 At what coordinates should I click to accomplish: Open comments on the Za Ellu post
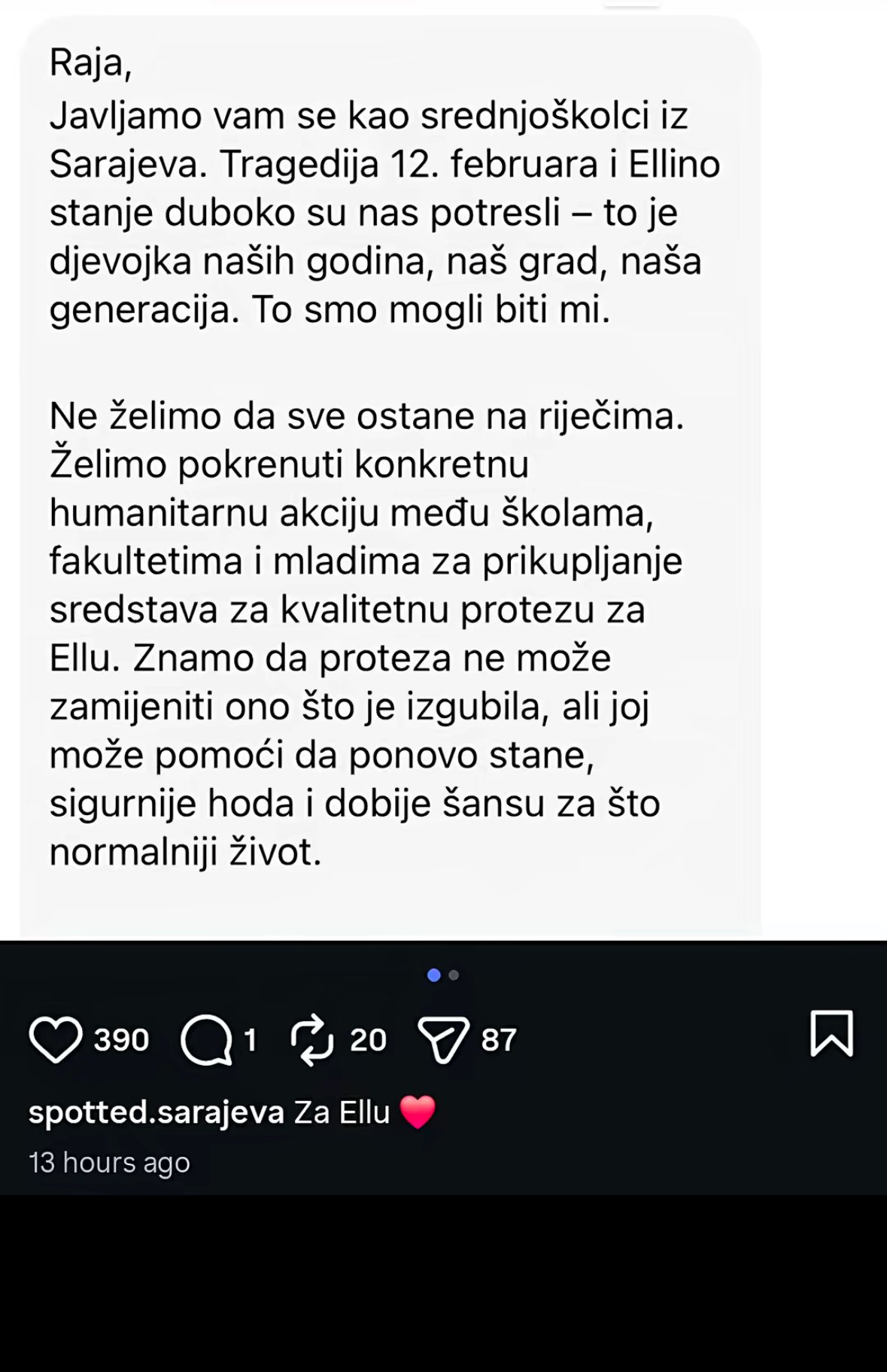(207, 1039)
